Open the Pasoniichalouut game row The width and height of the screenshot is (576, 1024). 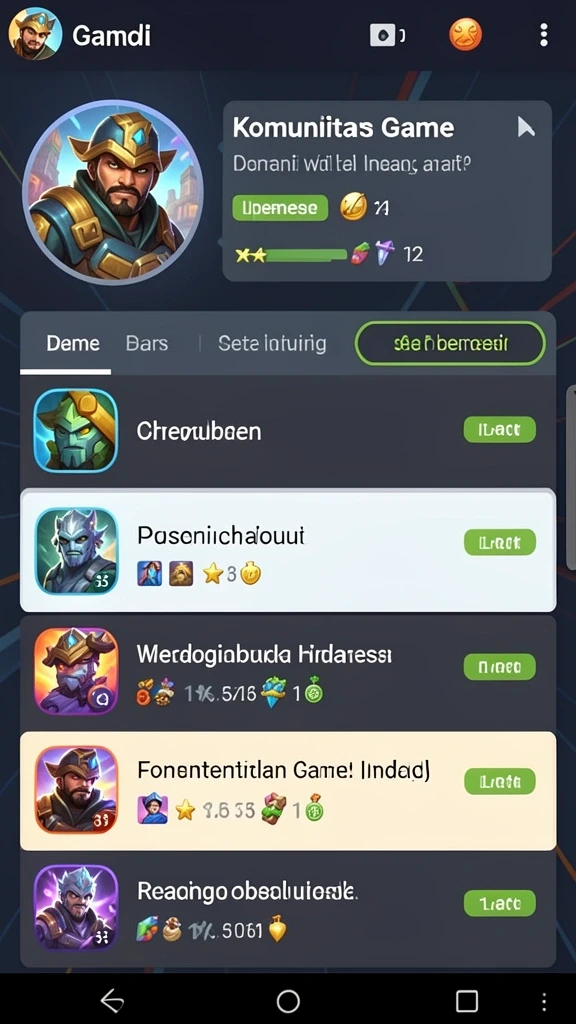tap(288, 551)
